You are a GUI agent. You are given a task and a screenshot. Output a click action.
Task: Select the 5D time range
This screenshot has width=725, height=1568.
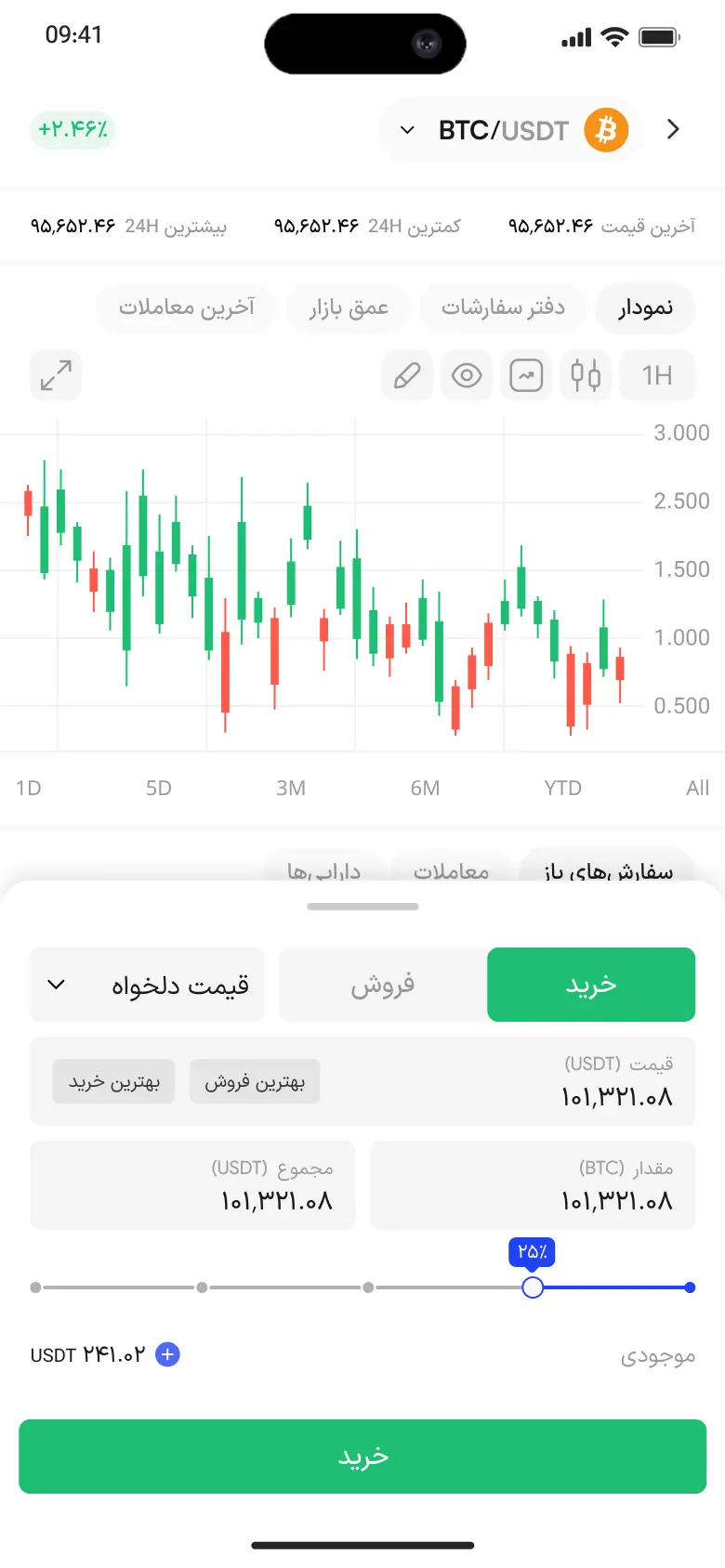point(159,788)
